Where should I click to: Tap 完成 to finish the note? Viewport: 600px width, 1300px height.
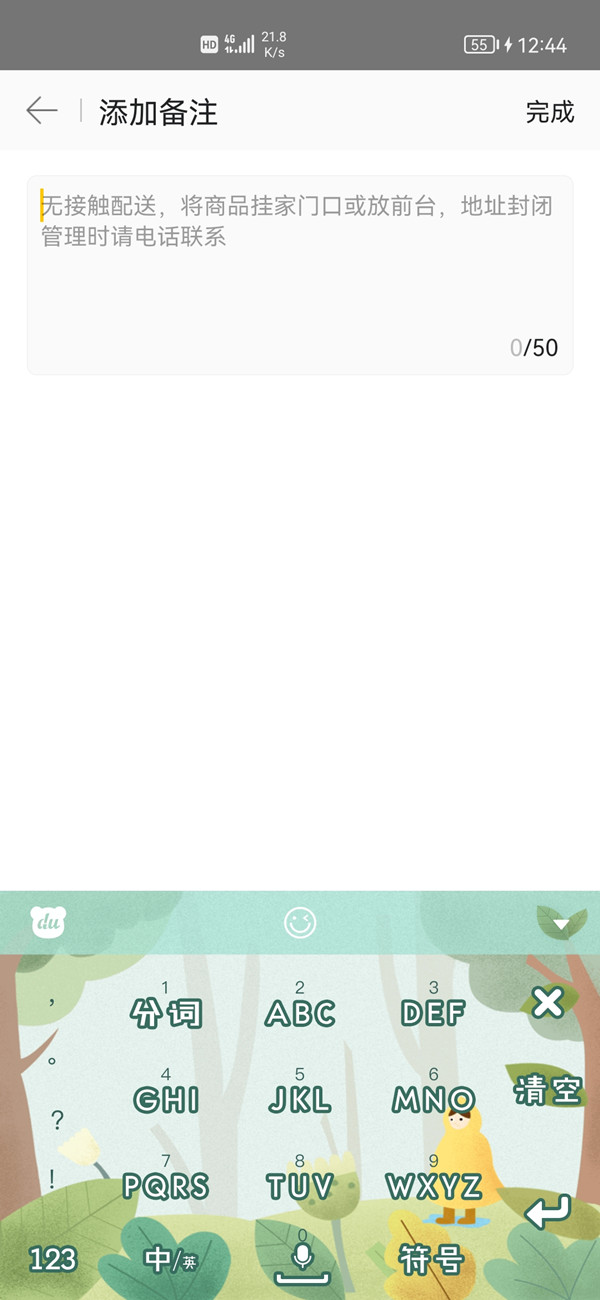pos(550,112)
